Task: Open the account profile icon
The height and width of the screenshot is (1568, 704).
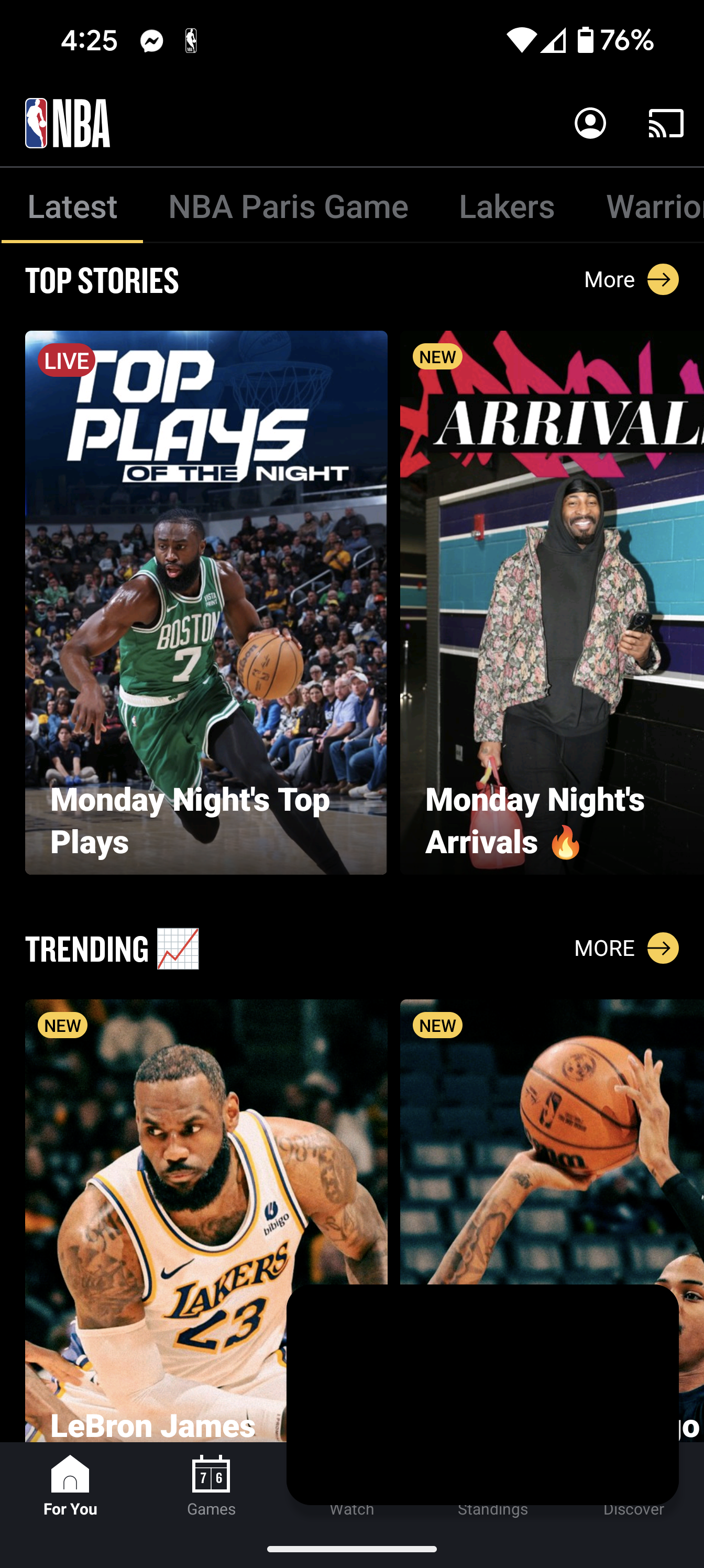Action: click(x=590, y=124)
